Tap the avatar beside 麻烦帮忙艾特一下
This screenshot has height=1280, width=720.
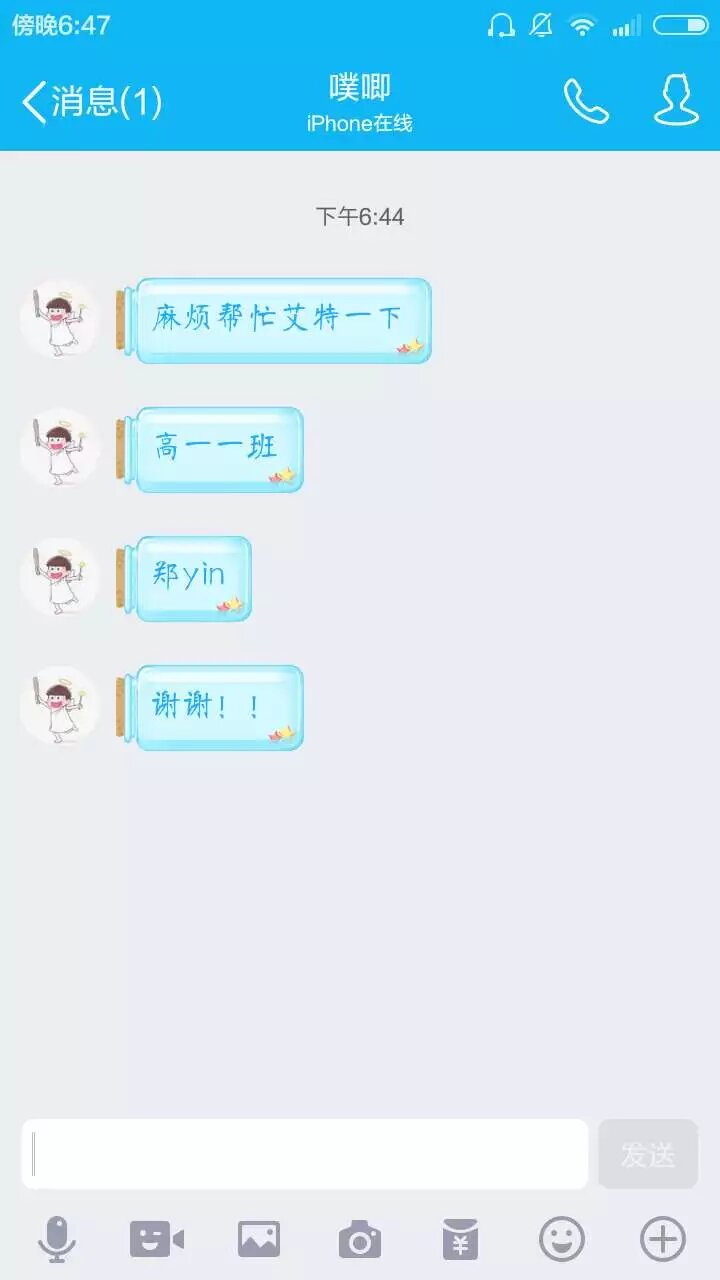tap(60, 320)
